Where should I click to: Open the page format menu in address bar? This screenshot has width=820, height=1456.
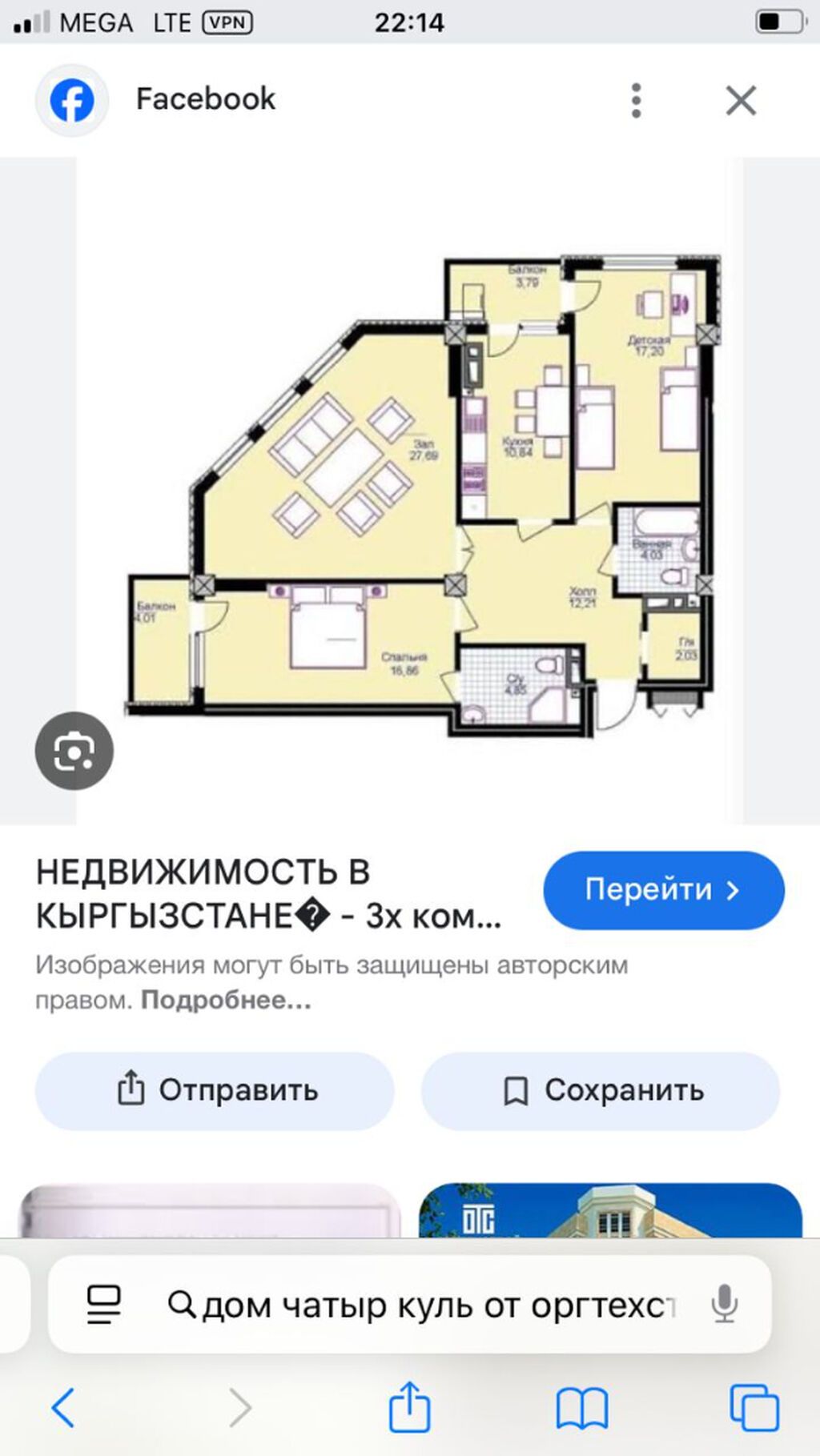click(x=104, y=1306)
